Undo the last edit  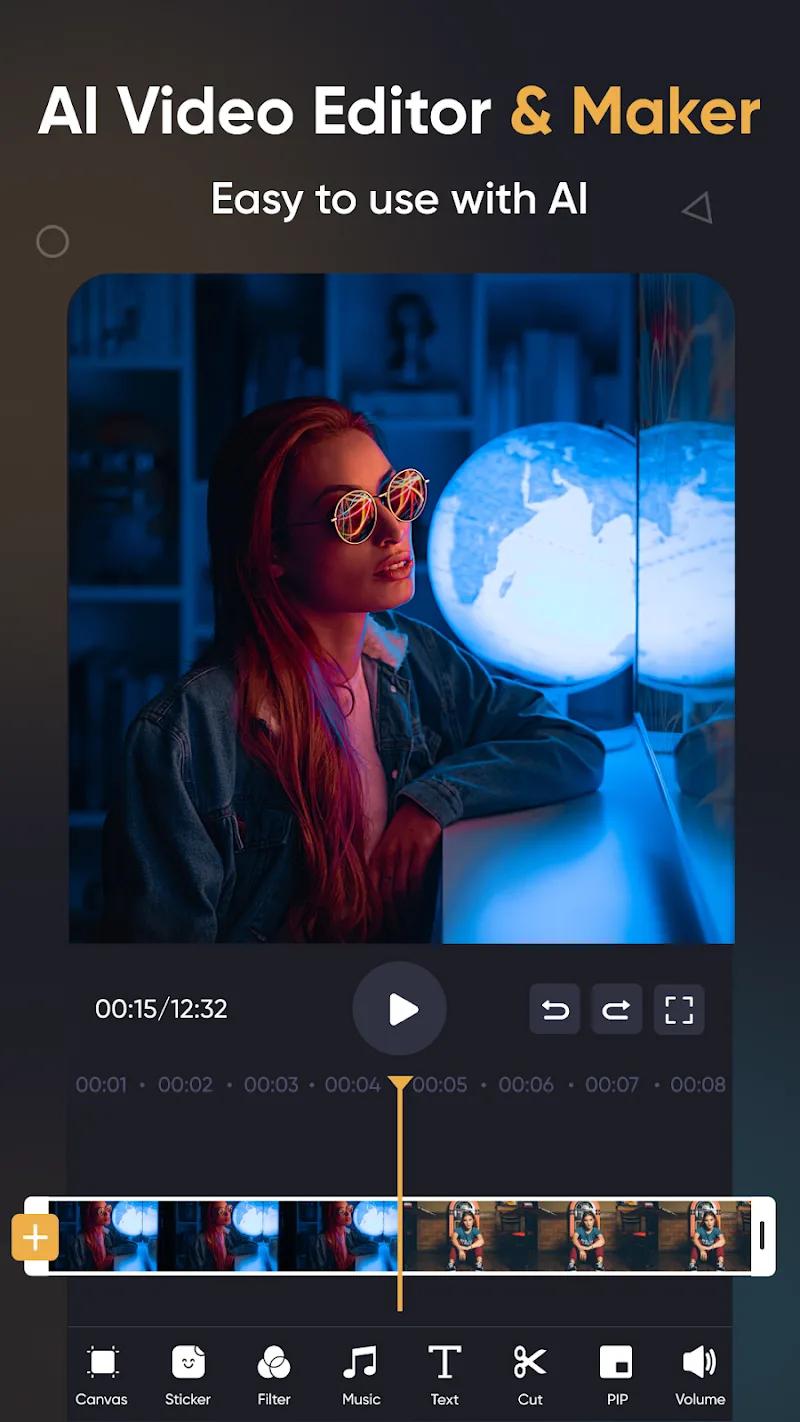(554, 1009)
